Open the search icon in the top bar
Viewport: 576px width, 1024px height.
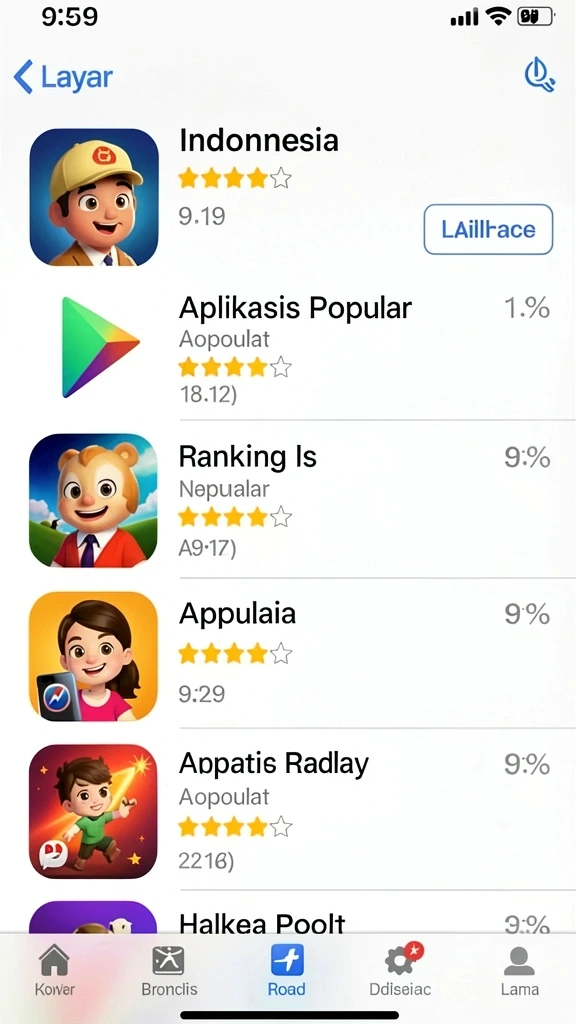(x=539, y=74)
